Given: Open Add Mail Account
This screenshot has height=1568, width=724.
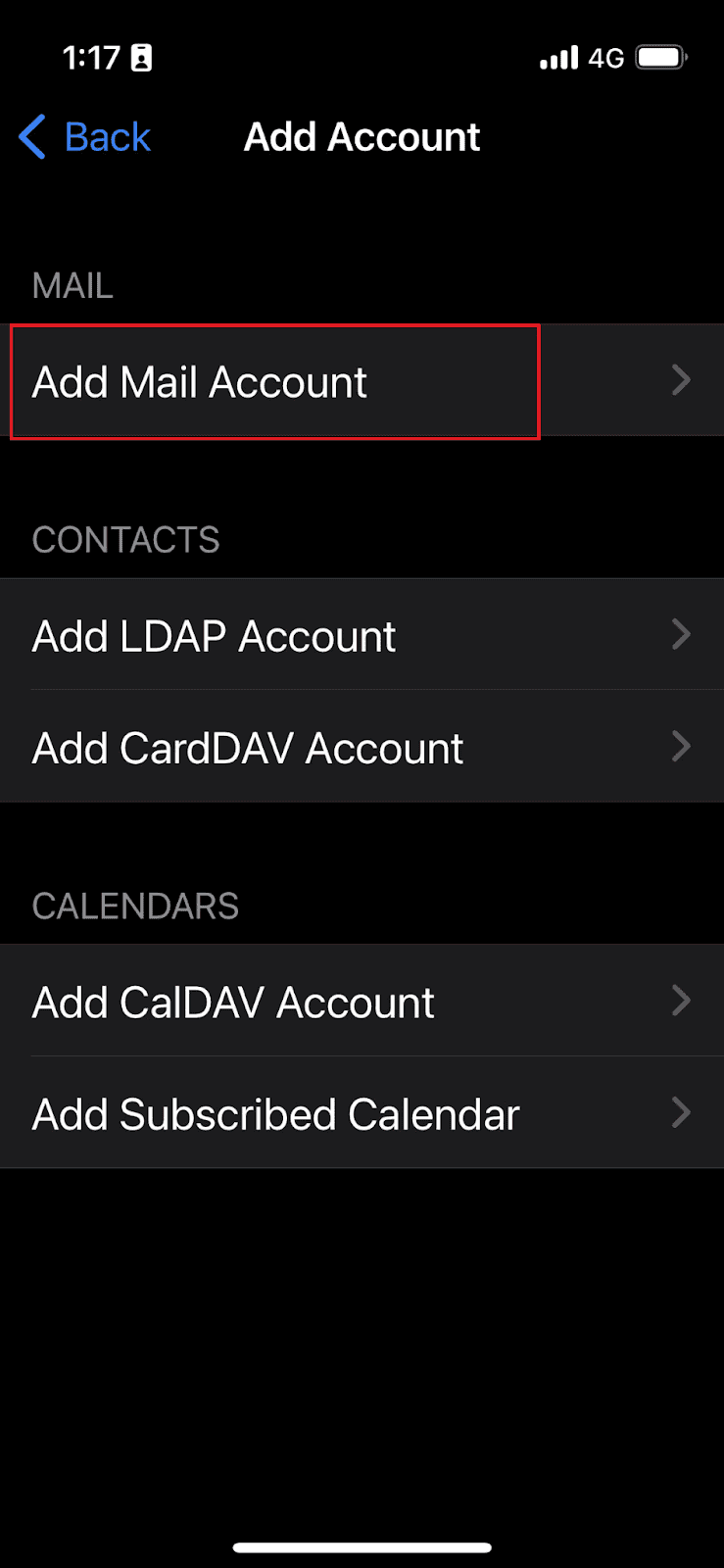Looking at the screenshot, I should click(362, 380).
